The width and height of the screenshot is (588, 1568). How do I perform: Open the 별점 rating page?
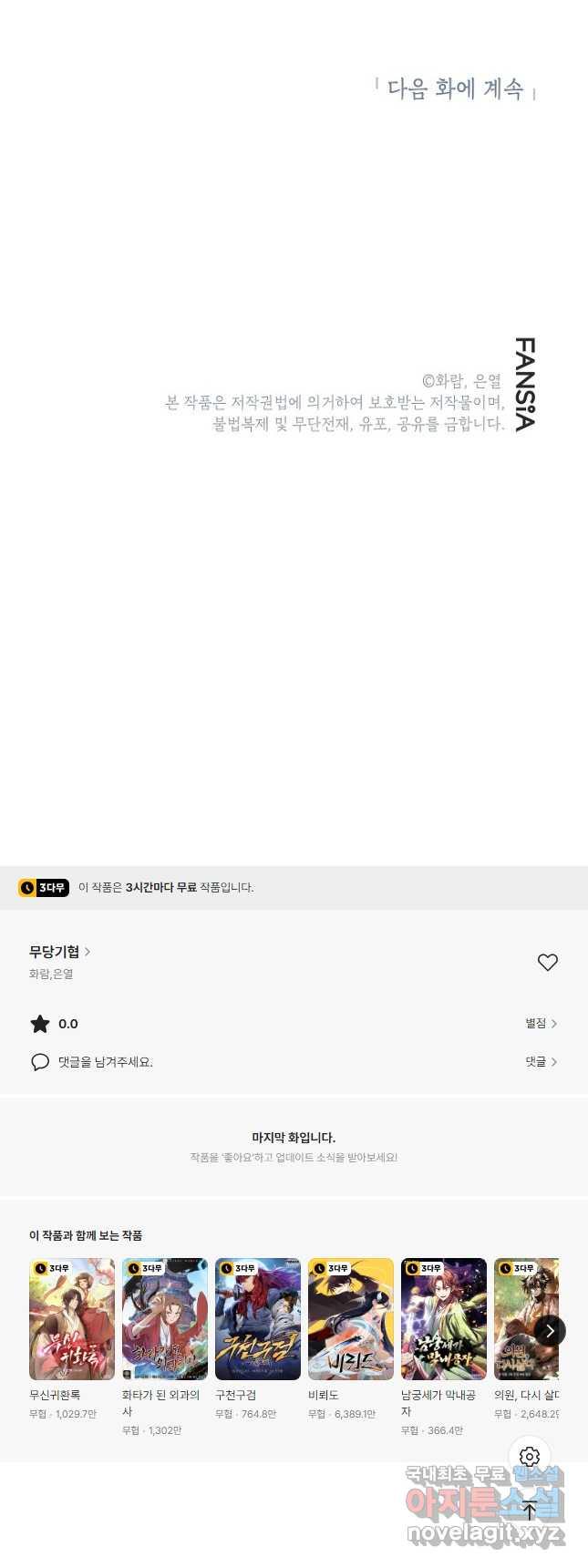(541, 1024)
